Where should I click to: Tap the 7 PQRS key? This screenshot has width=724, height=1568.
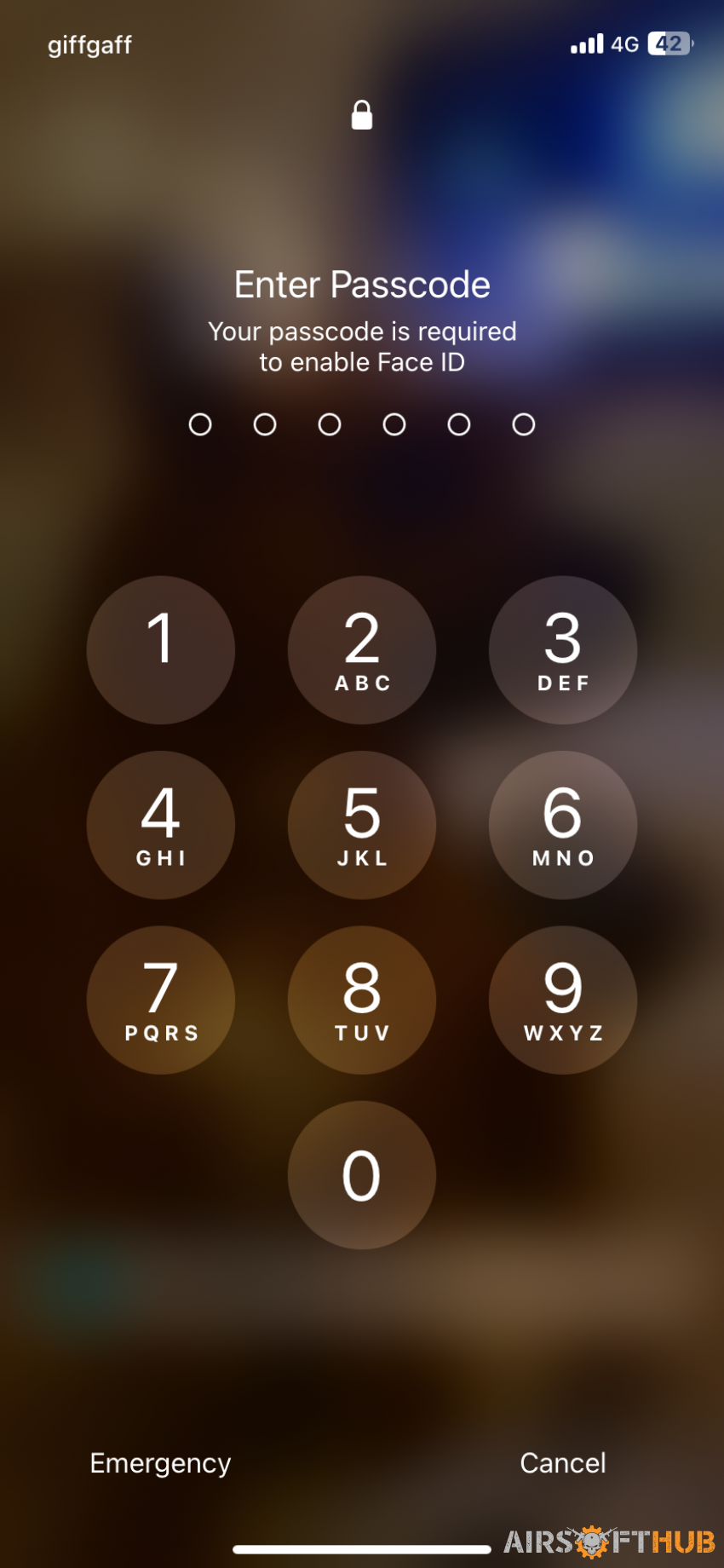pyautogui.click(x=160, y=1000)
